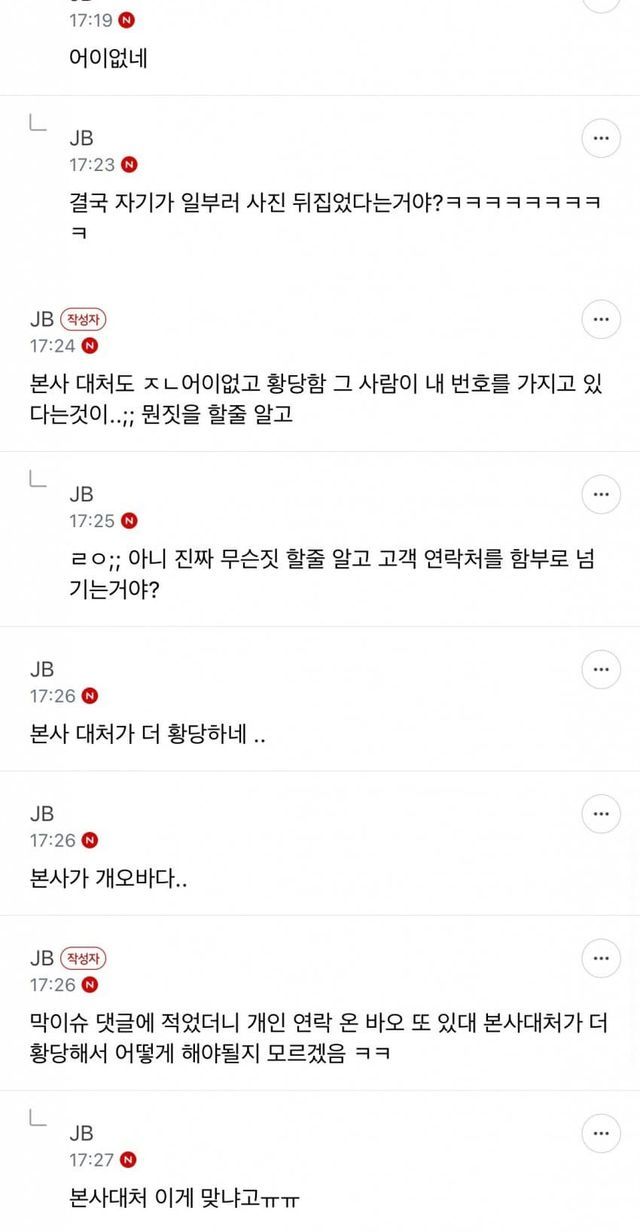
Task: Open options for the comment '결국 자기가 일부러 사진 뒤집었다는거야'
Action: pyautogui.click(x=601, y=138)
